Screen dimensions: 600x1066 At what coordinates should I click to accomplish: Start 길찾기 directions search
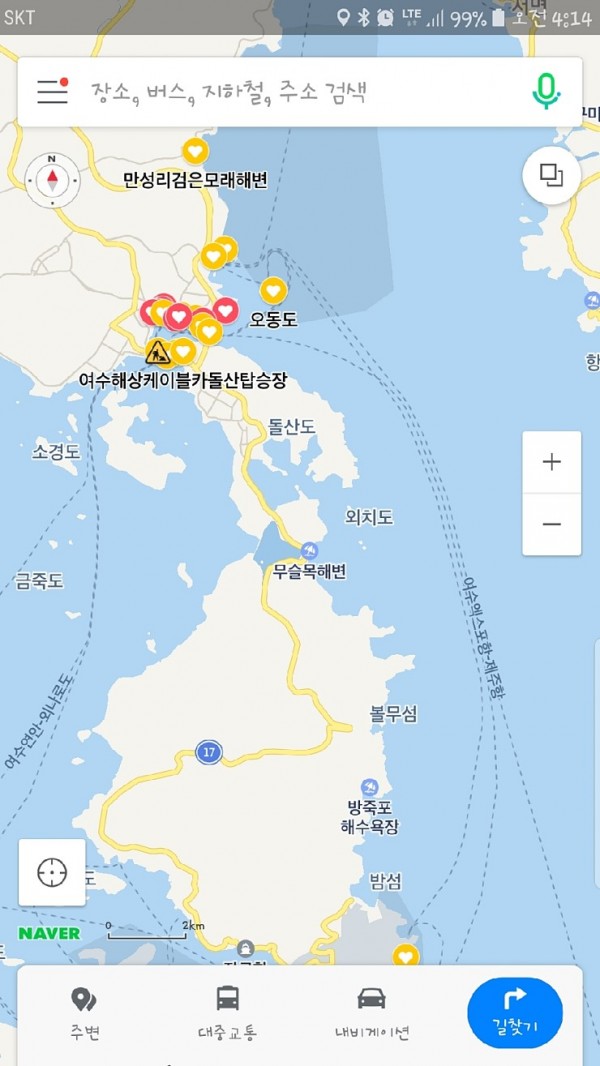[514, 1012]
